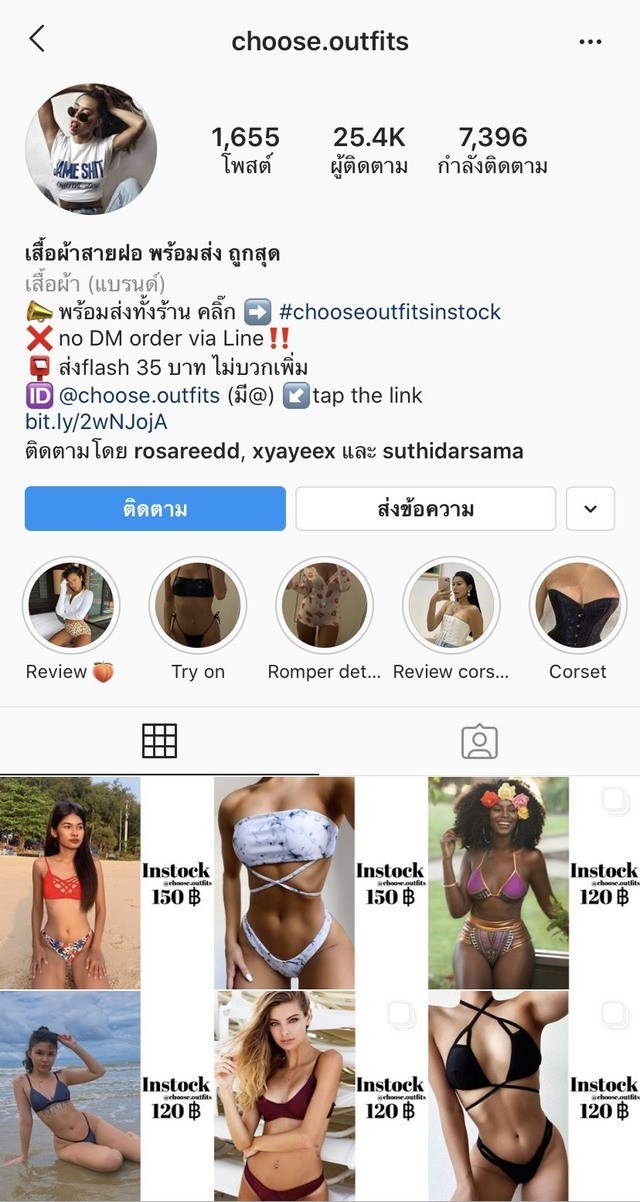
Task: Go back using the arrow
Action: click(x=37, y=40)
